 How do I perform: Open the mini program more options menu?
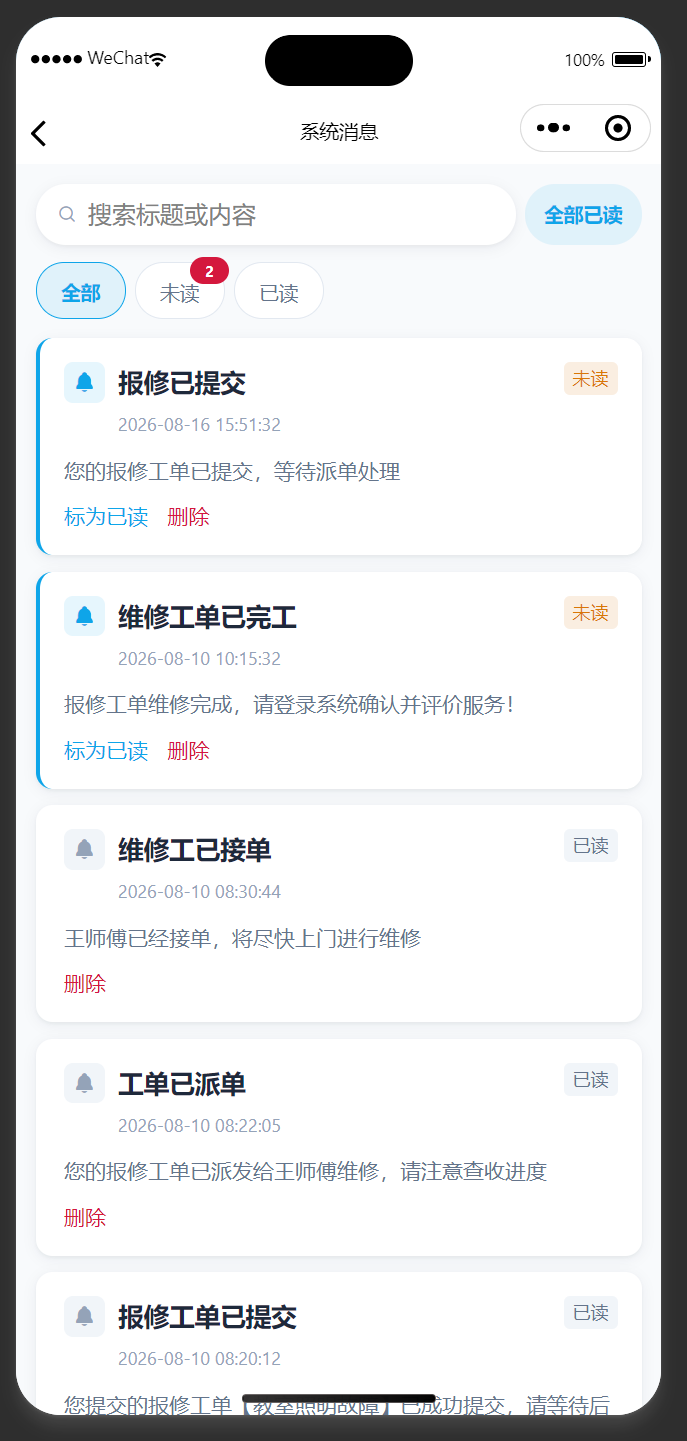[553, 128]
